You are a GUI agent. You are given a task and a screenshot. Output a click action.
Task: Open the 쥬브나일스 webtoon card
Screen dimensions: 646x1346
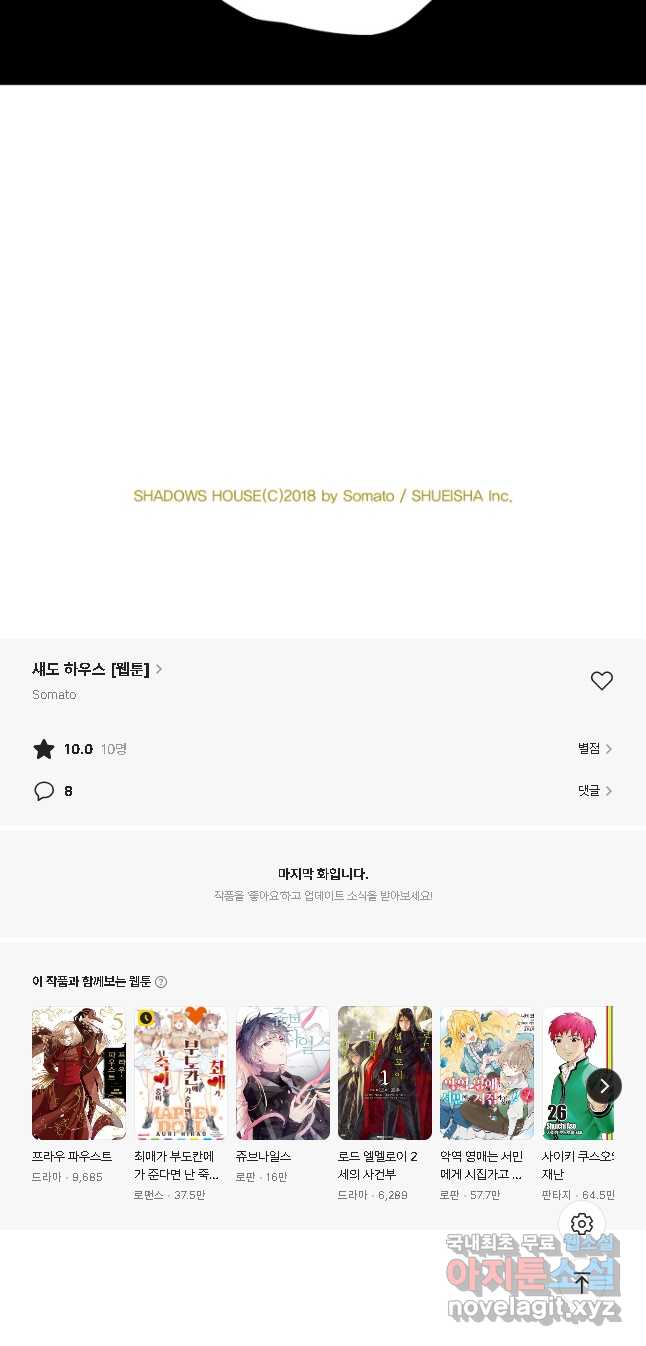283,1096
